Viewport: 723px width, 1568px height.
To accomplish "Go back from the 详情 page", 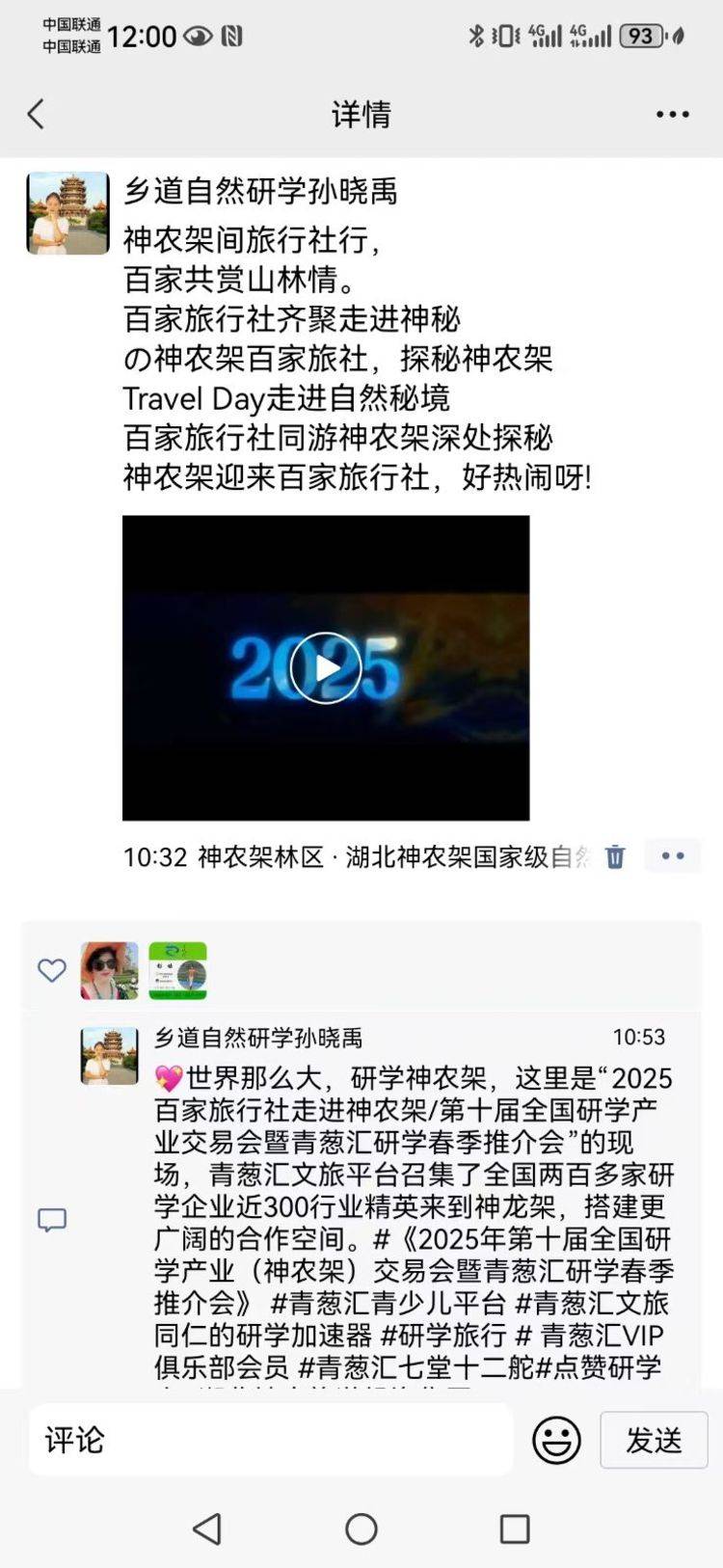I will [36, 114].
